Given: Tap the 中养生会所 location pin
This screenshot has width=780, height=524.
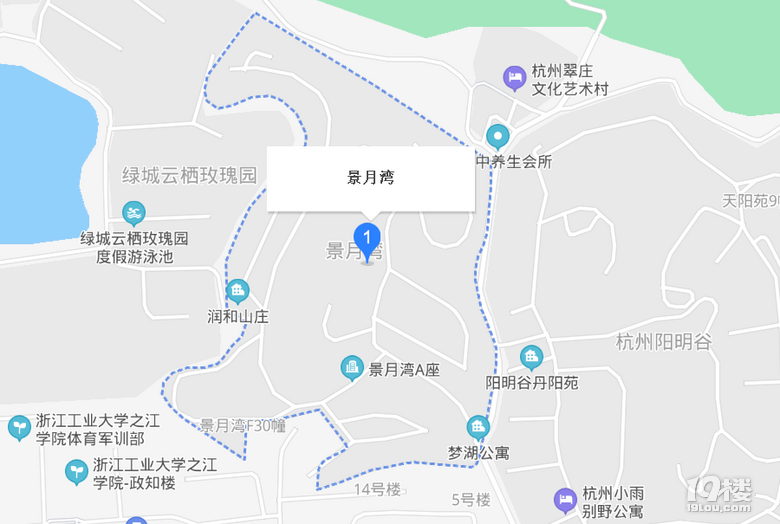Looking at the screenshot, I should coord(498,136).
